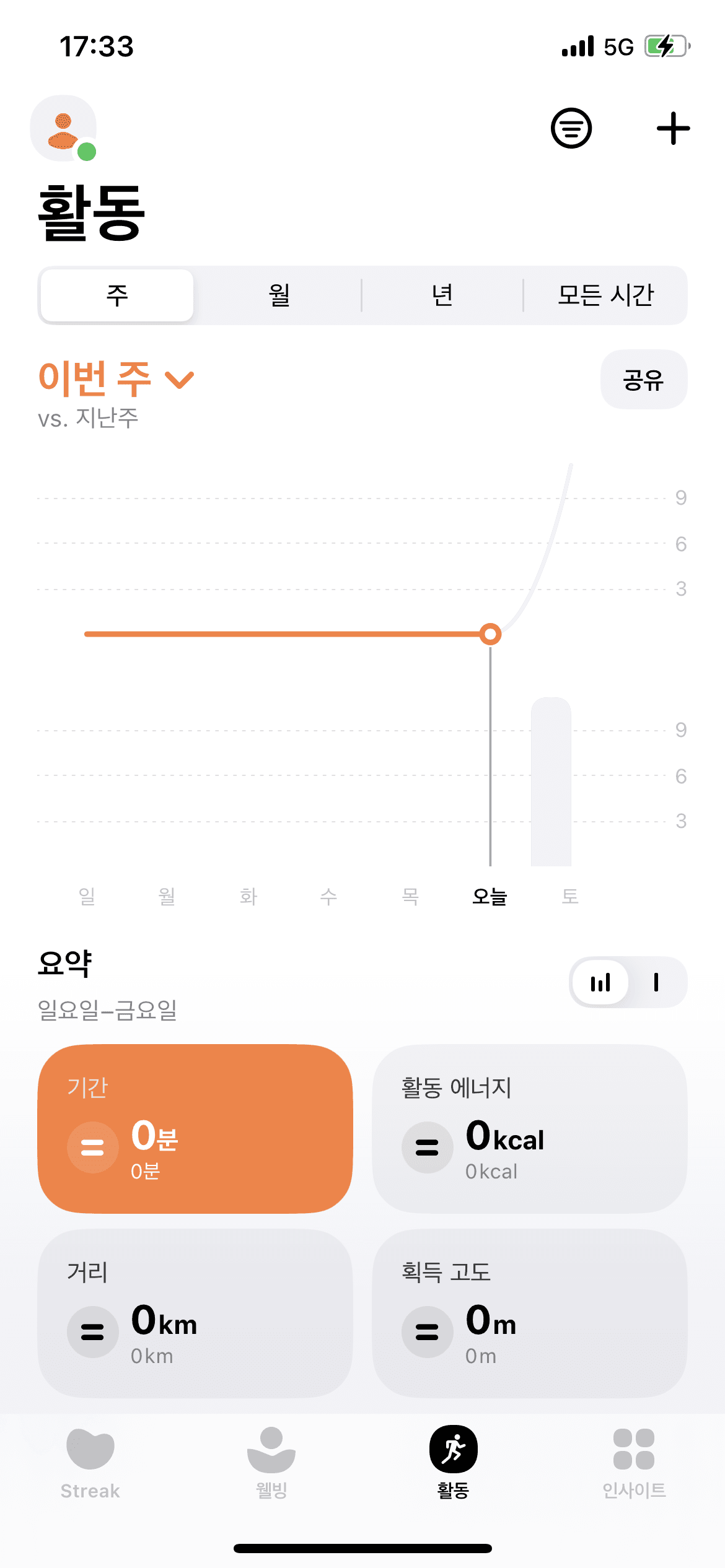Open the Streak tab icon
725x1568 pixels.
tap(90, 1449)
